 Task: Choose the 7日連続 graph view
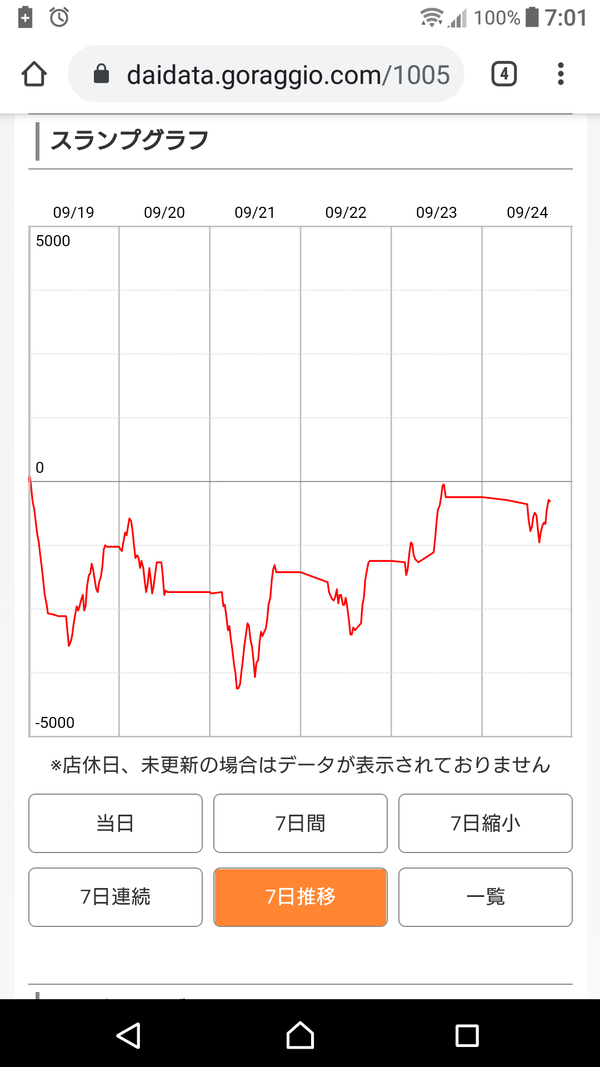coord(116,897)
